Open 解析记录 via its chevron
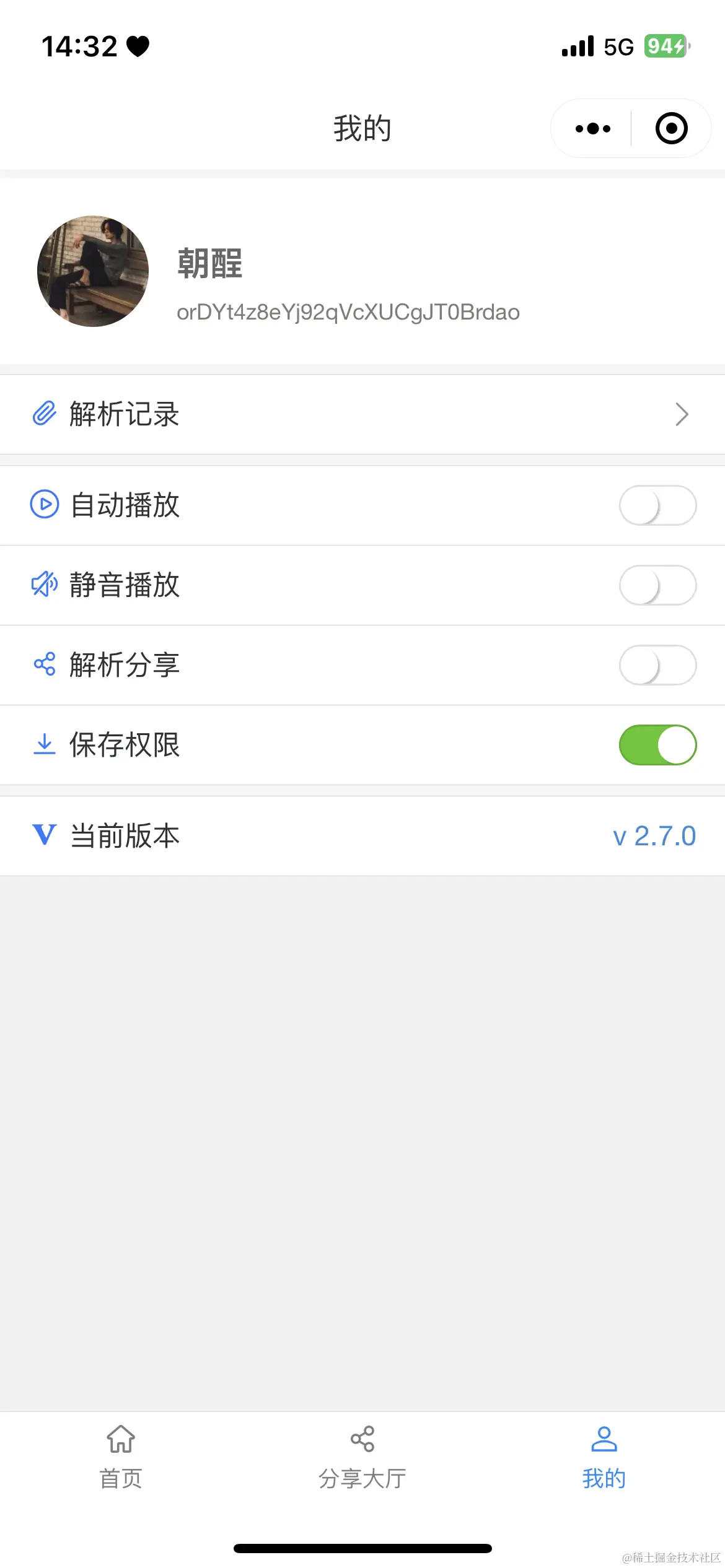725x1568 pixels. [x=681, y=414]
